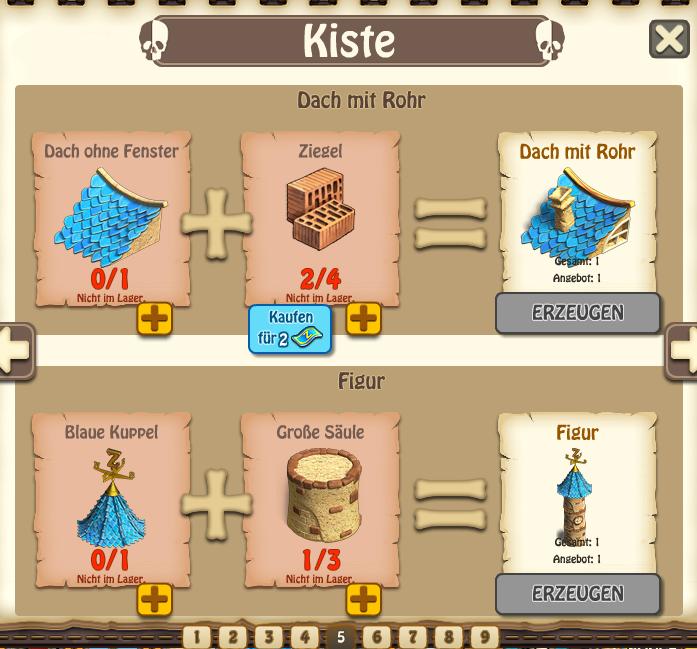
Task: Go to page 7
Action: tap(413, 637)
